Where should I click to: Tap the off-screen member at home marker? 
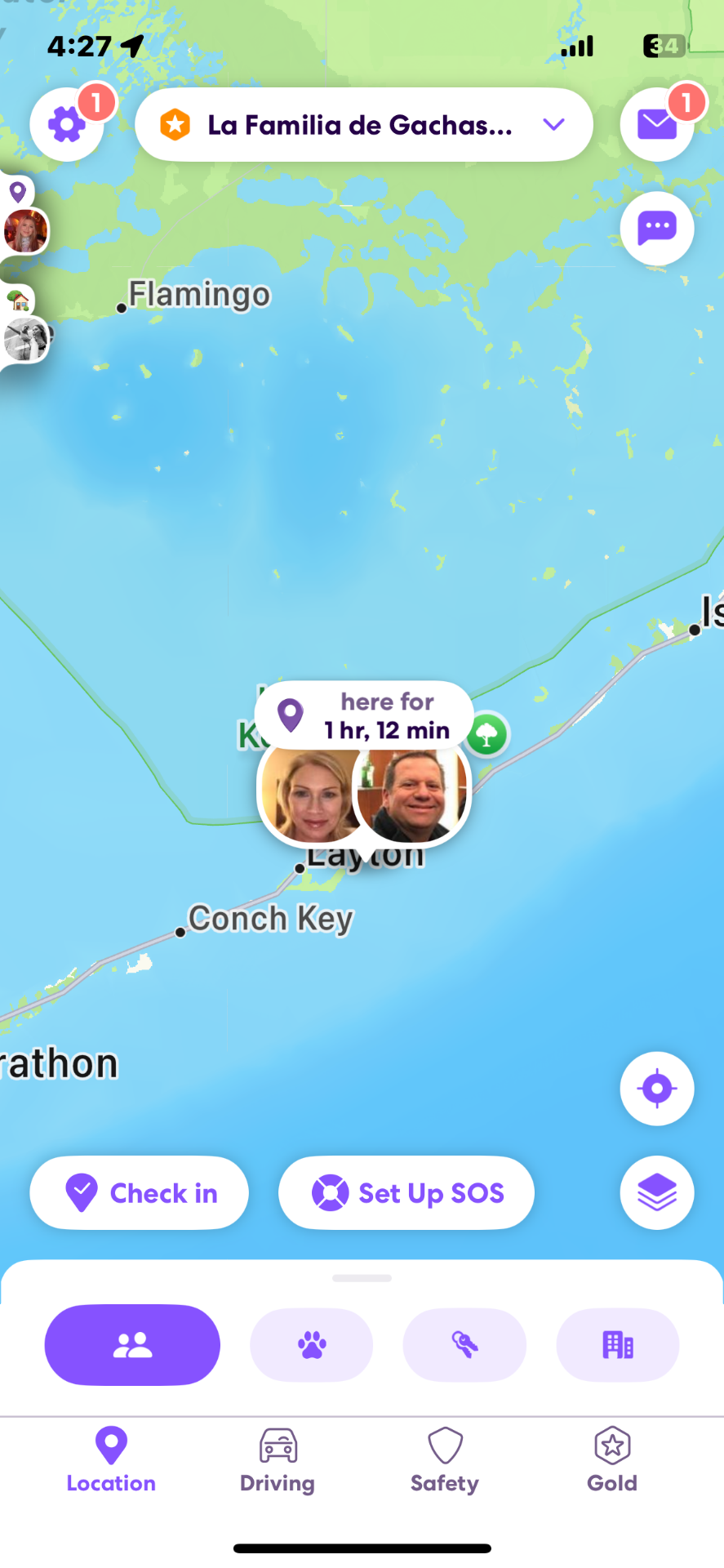pos(24,338)
